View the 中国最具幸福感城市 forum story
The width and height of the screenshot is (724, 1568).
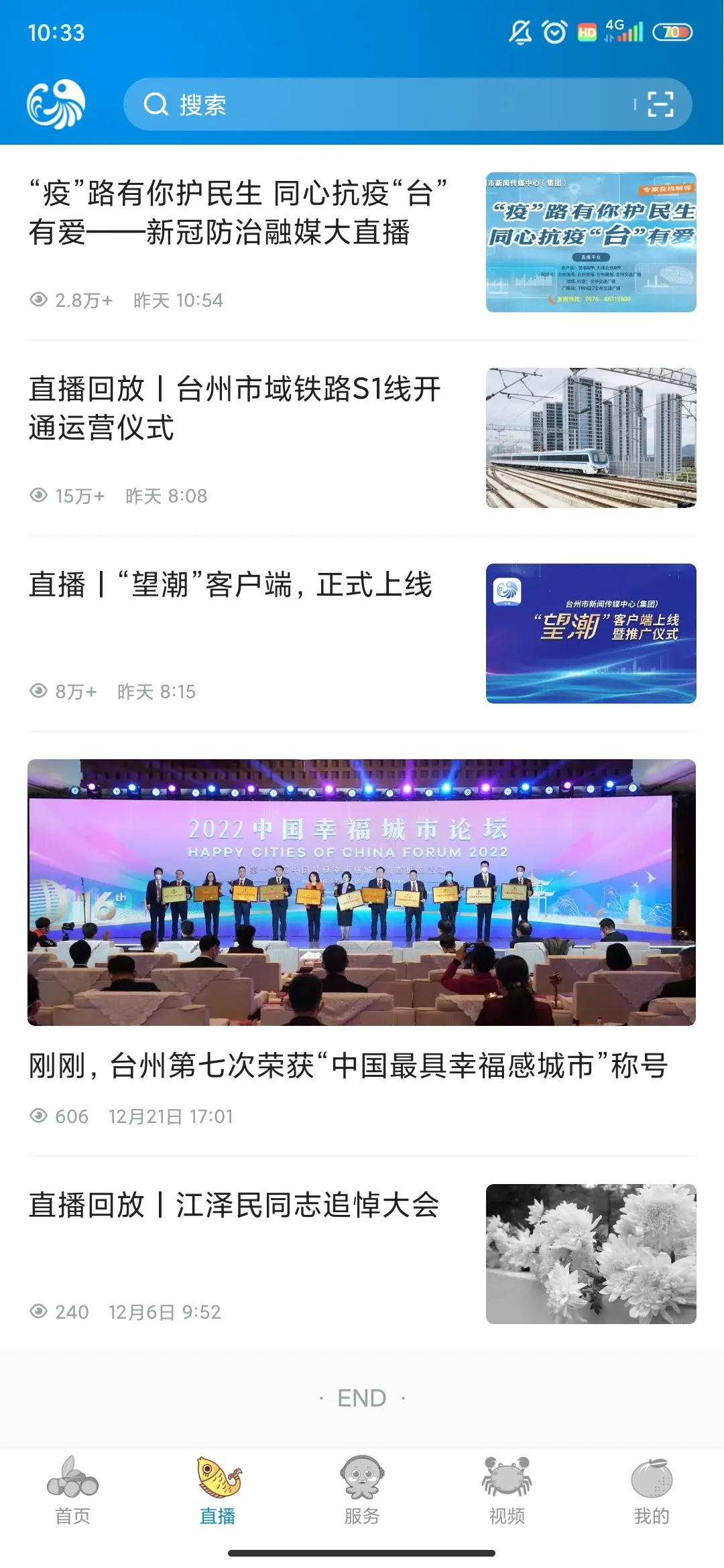(349, 1065)
